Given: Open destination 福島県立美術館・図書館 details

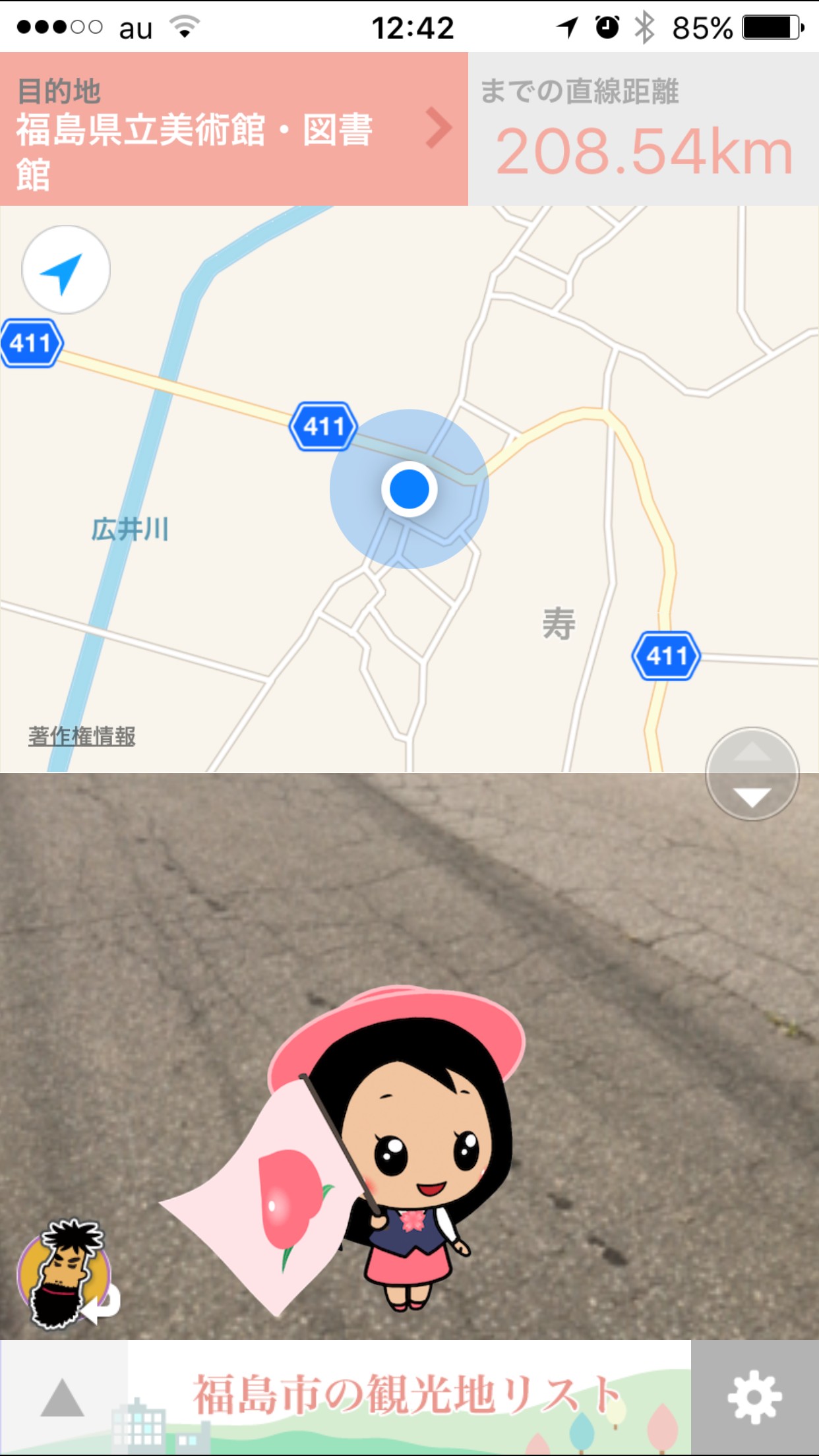Looking at the screenshot, I should point(234,129).
